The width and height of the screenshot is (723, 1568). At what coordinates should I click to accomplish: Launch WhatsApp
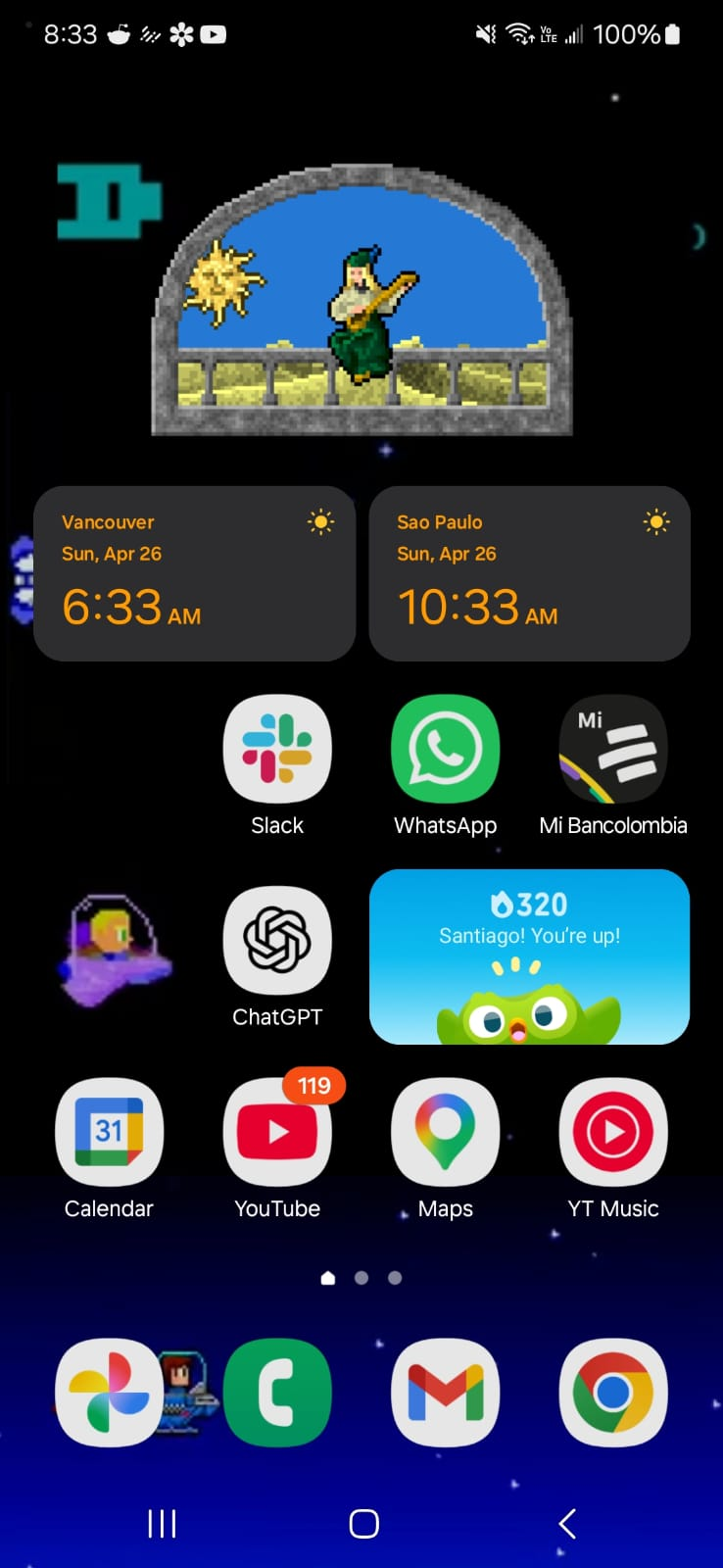[x=446, y=750]
